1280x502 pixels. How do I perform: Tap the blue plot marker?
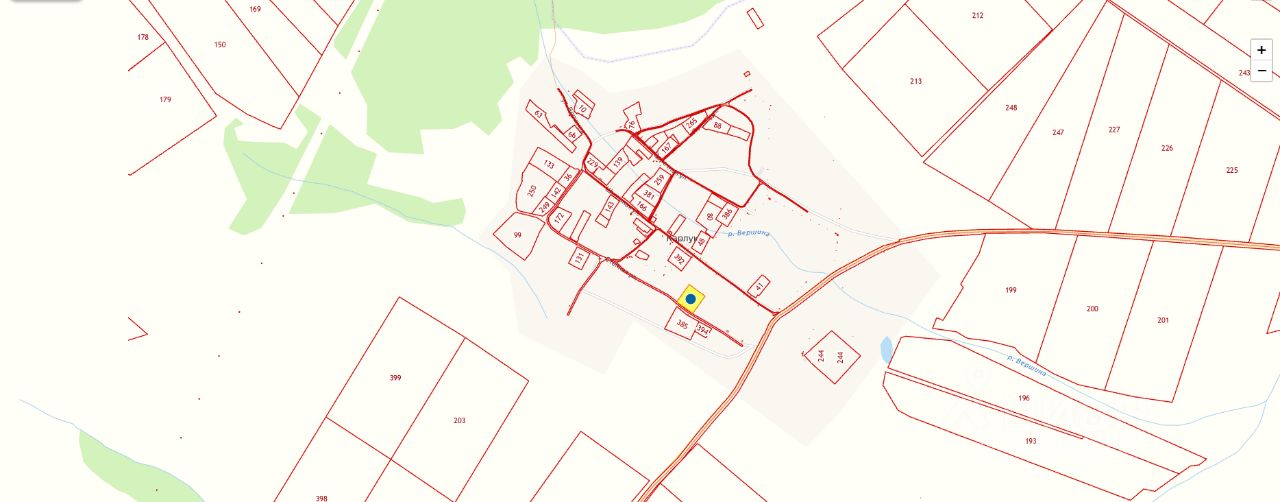[x=690, y=299]
